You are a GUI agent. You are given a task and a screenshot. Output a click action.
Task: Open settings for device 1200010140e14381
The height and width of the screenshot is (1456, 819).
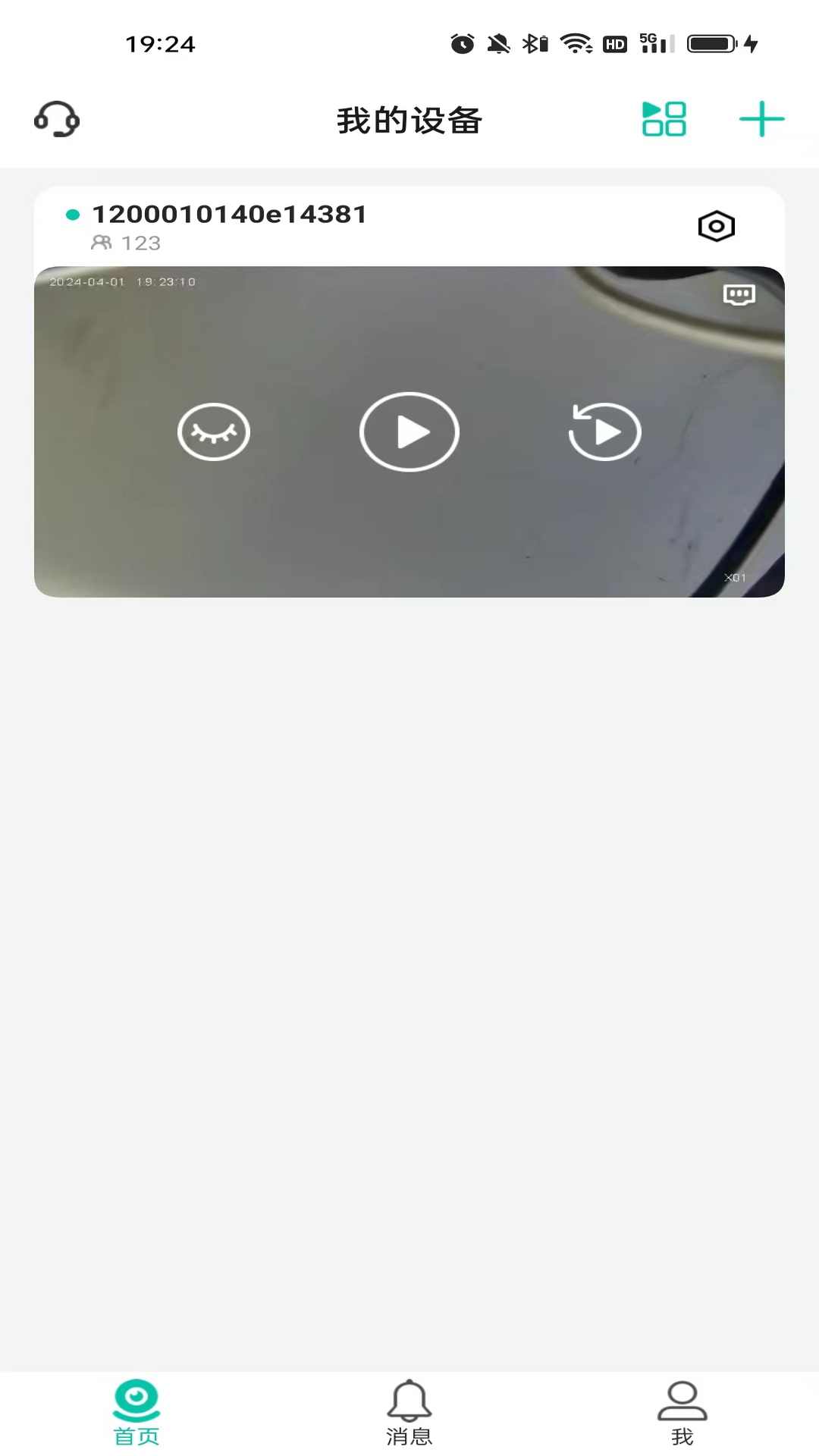click(x=716, y=226)
